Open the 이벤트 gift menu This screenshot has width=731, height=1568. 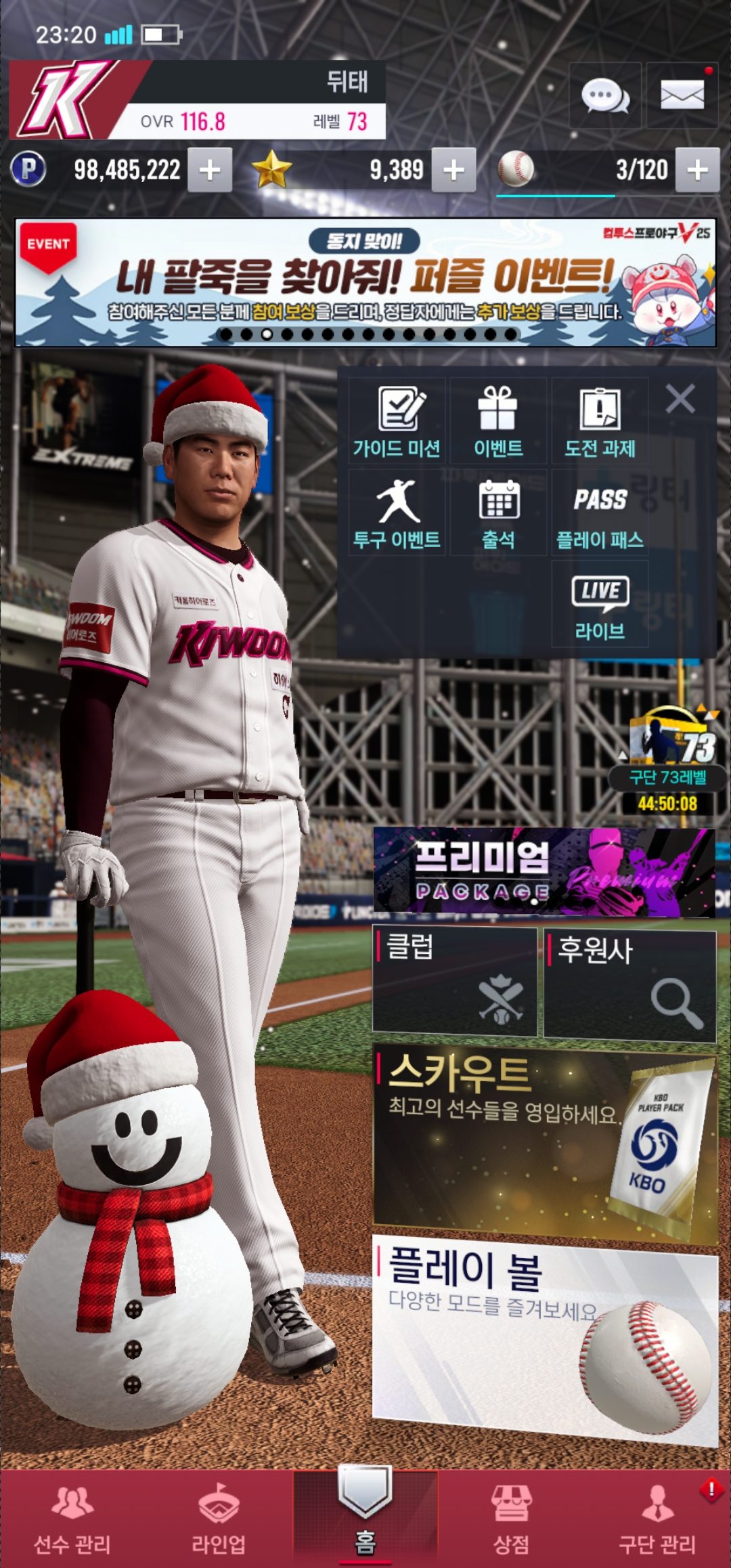(498, 421)
